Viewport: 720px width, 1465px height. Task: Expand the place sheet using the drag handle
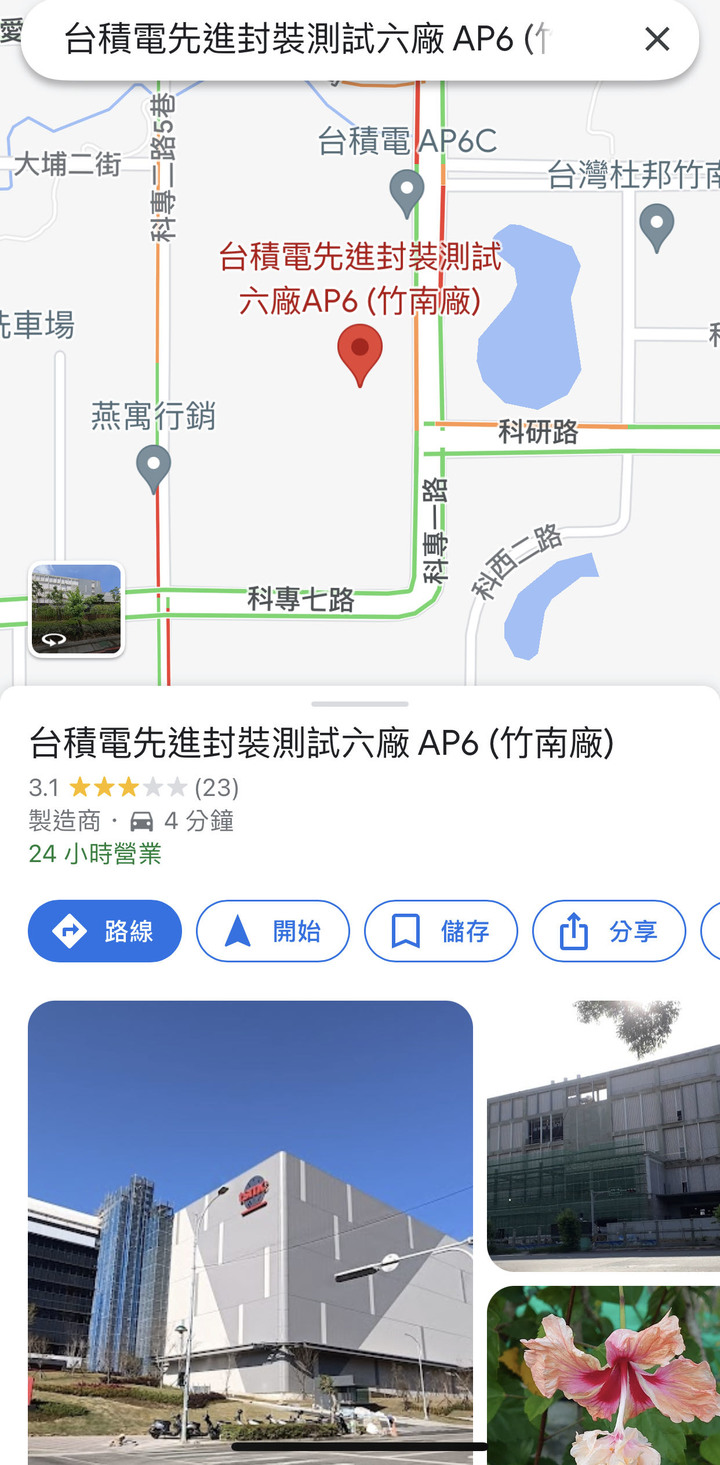360,704
